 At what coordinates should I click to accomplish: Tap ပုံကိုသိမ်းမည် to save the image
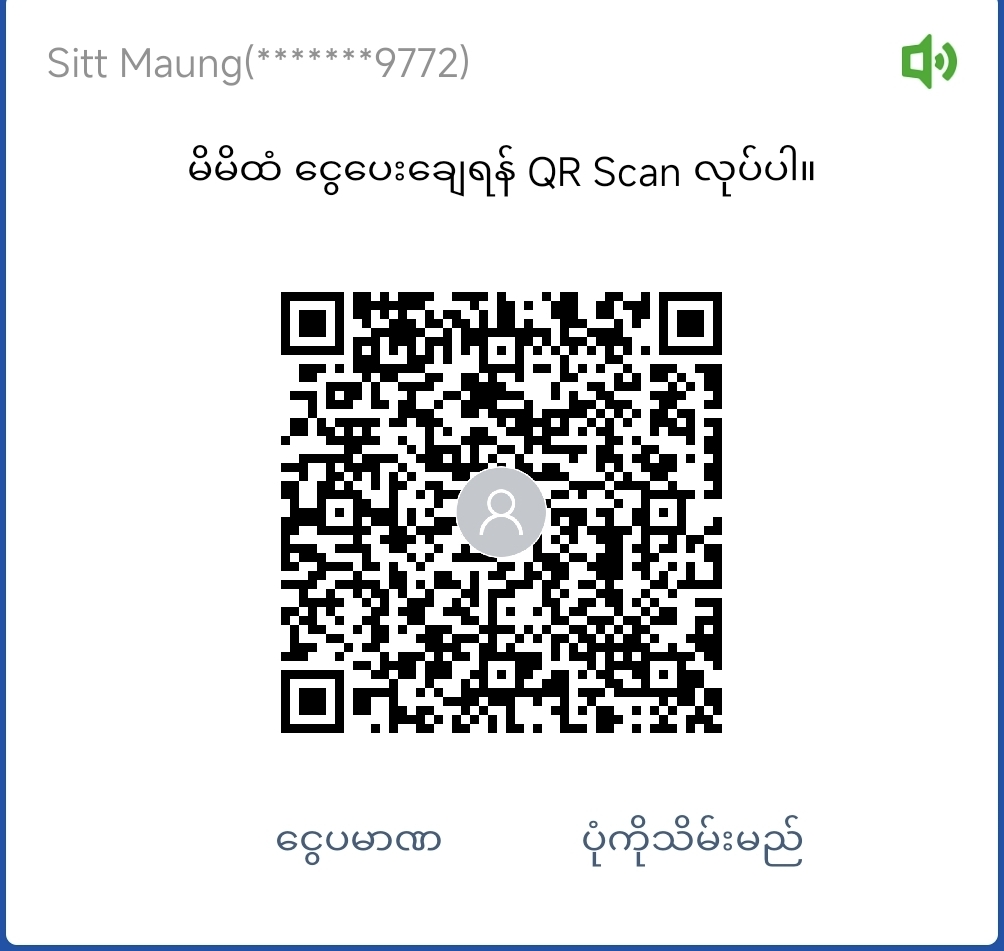pyautogui.click(x=692, y=842)
